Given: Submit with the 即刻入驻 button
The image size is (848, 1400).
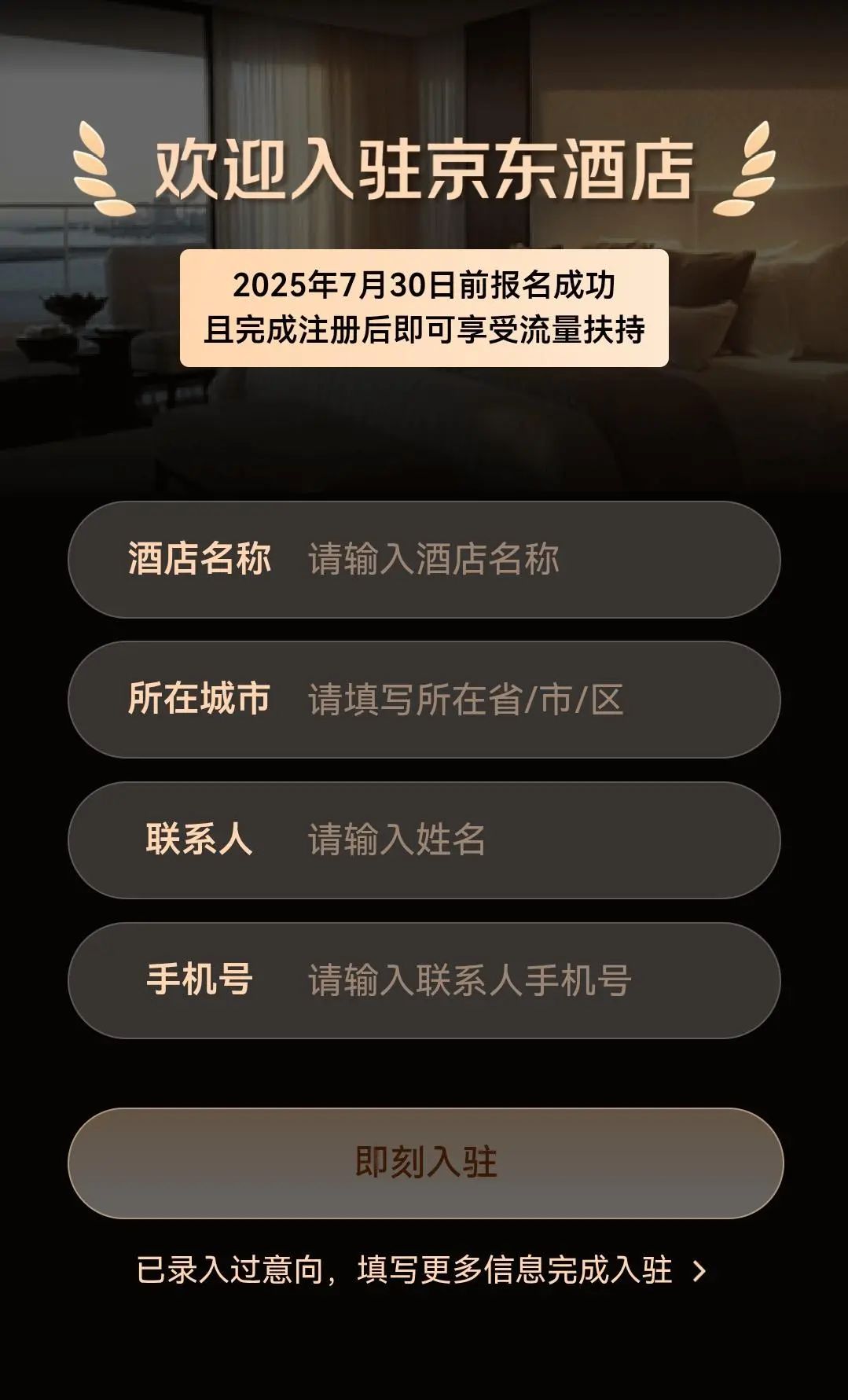Looking at the screenshot, I should 425,1163.
